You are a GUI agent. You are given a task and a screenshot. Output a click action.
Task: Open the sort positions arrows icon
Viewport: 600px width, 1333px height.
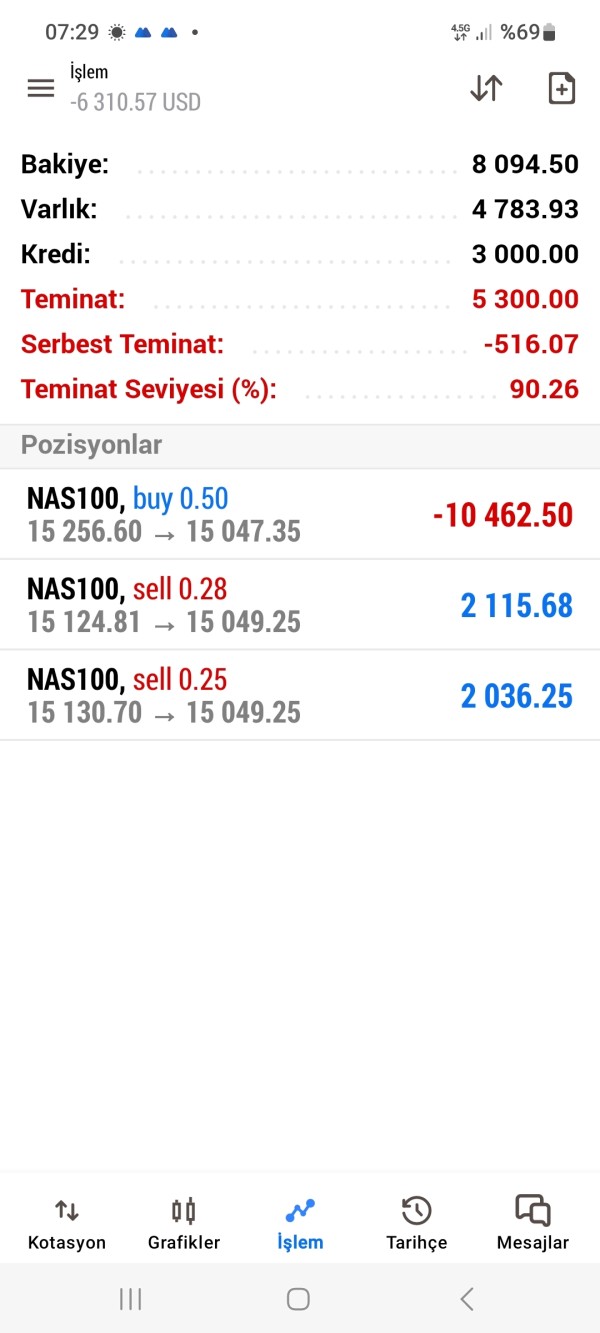pyautogui.click(x=486, y=88)
